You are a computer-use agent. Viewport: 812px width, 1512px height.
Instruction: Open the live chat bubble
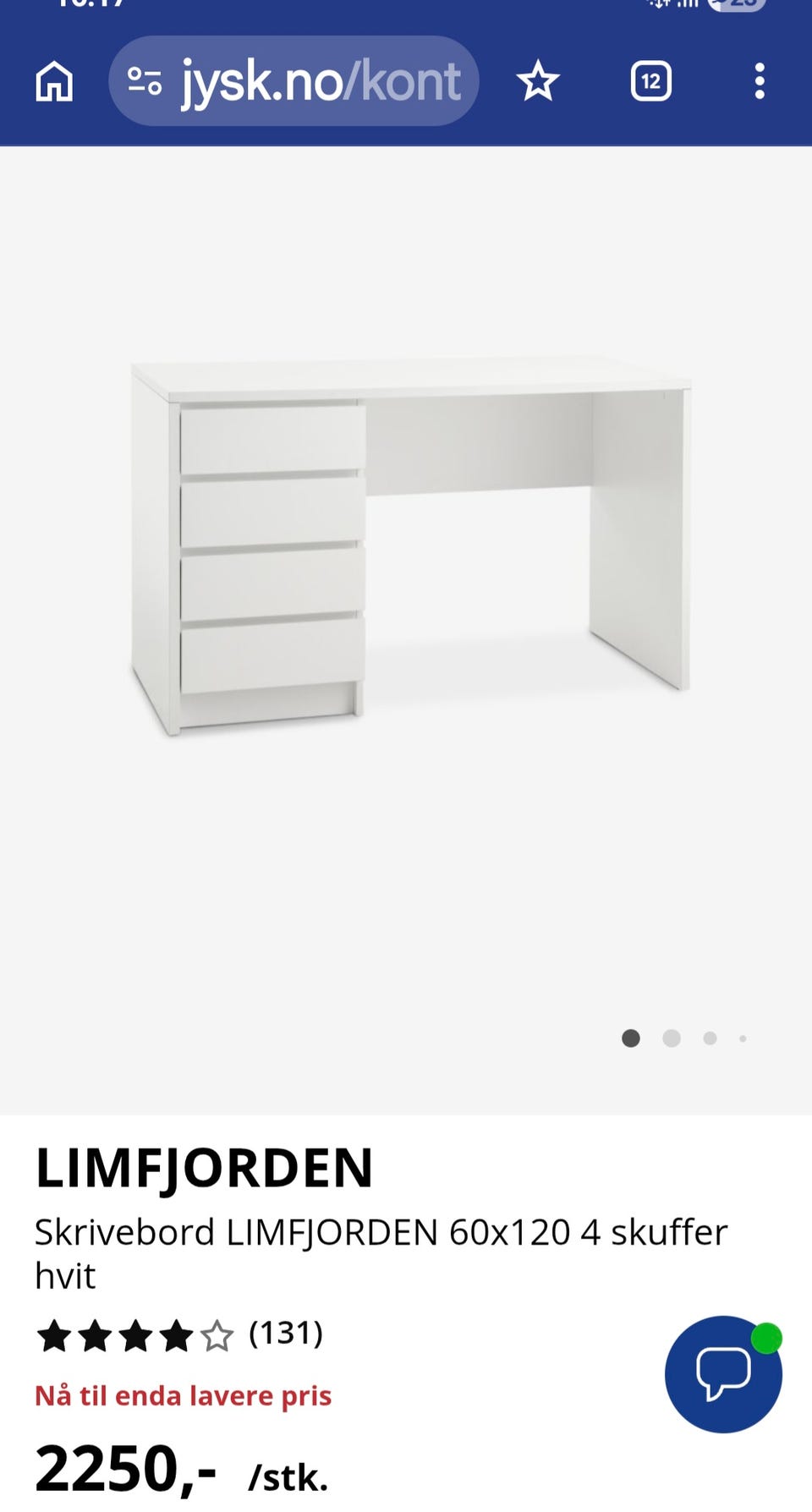722,1373
